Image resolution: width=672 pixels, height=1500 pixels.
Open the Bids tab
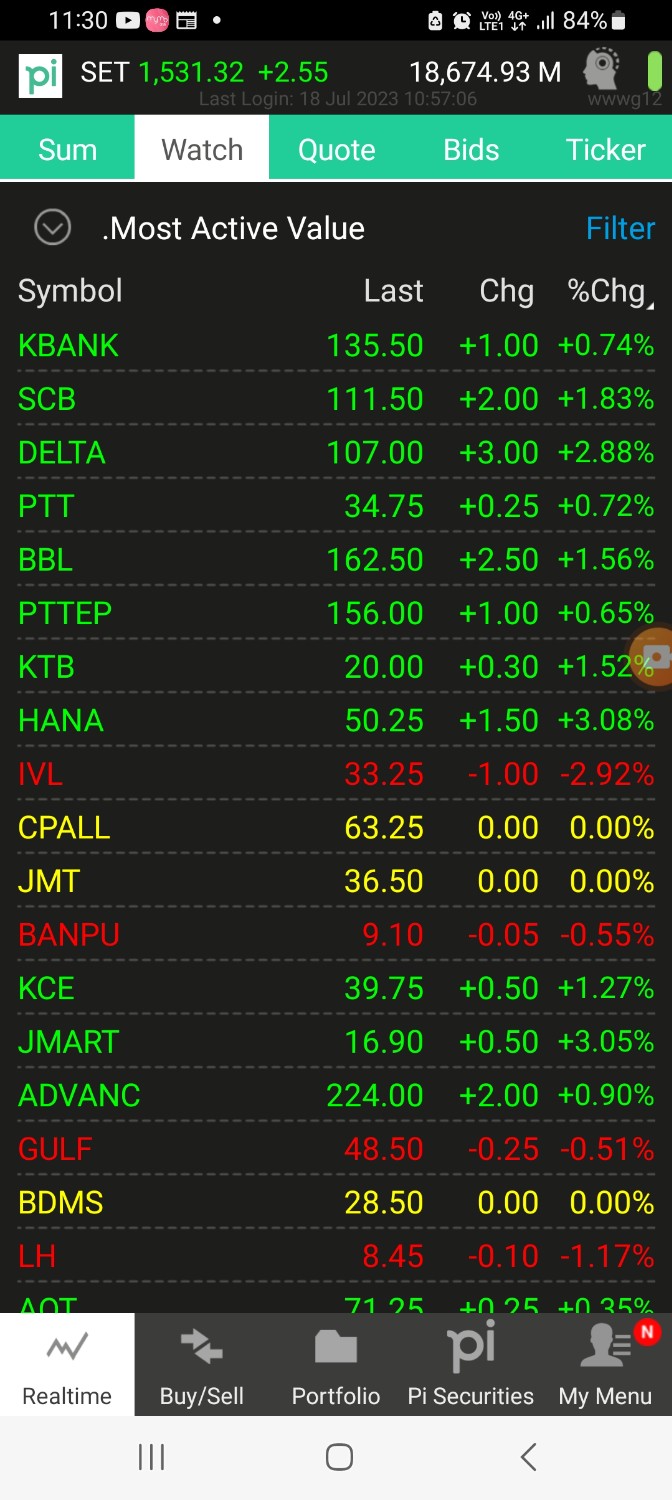click(x=471, y=149)
